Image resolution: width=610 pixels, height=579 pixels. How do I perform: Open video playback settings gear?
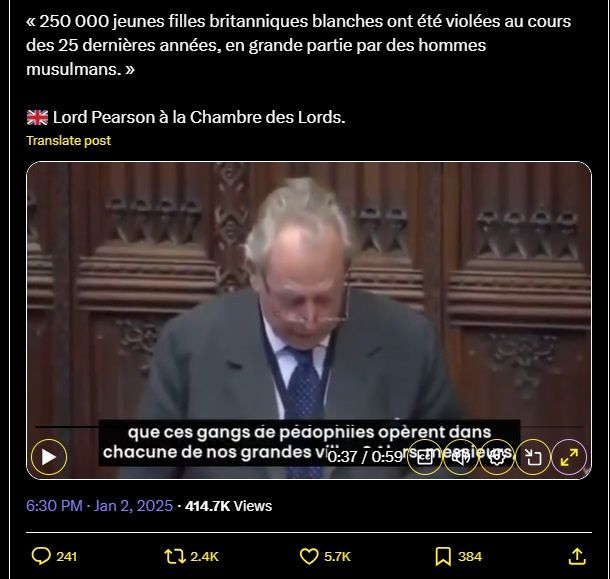(496, 457)
